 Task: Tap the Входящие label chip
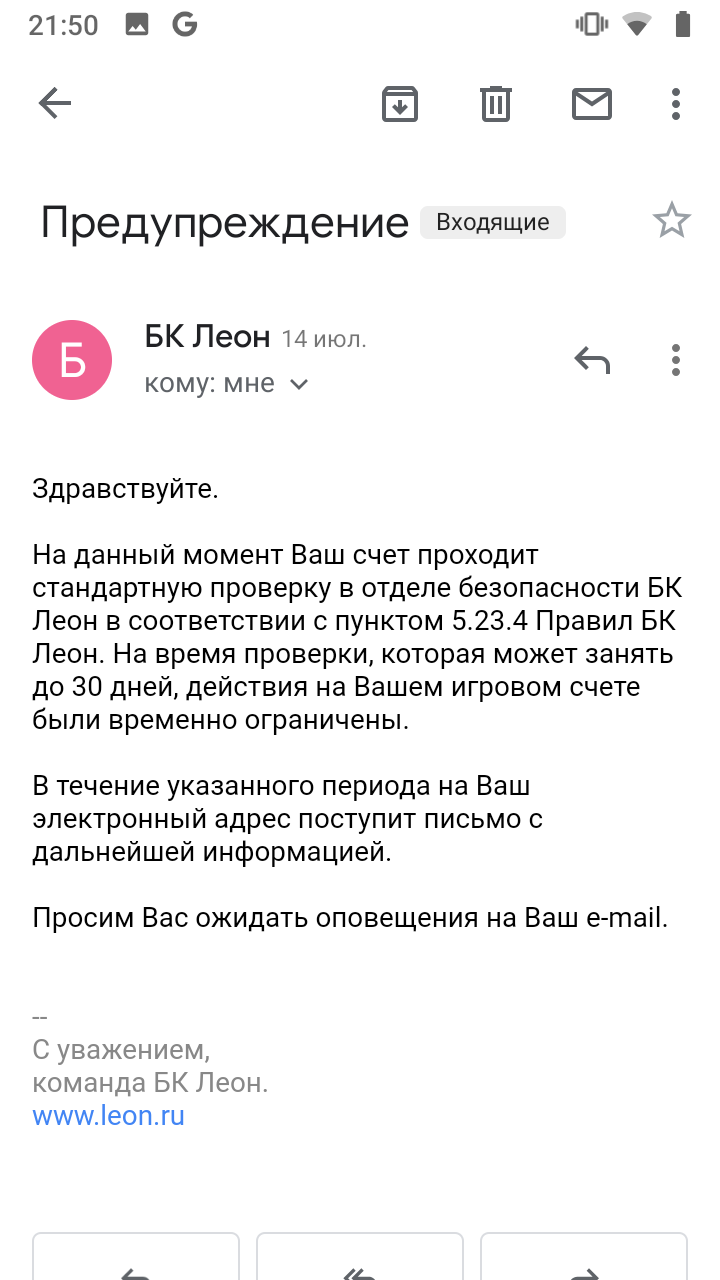point(493,222)
